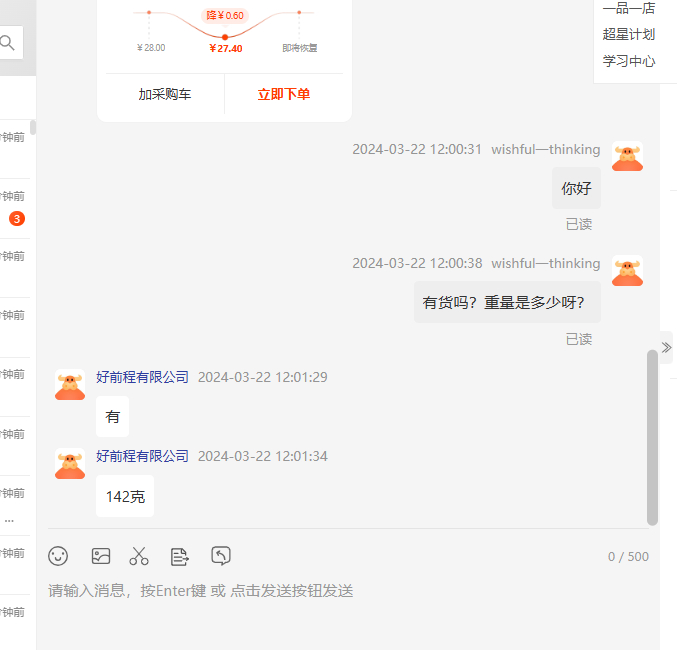Expand the side panel double-chevron
This screenshot has width=677, height=650.
tap(666, 347)
